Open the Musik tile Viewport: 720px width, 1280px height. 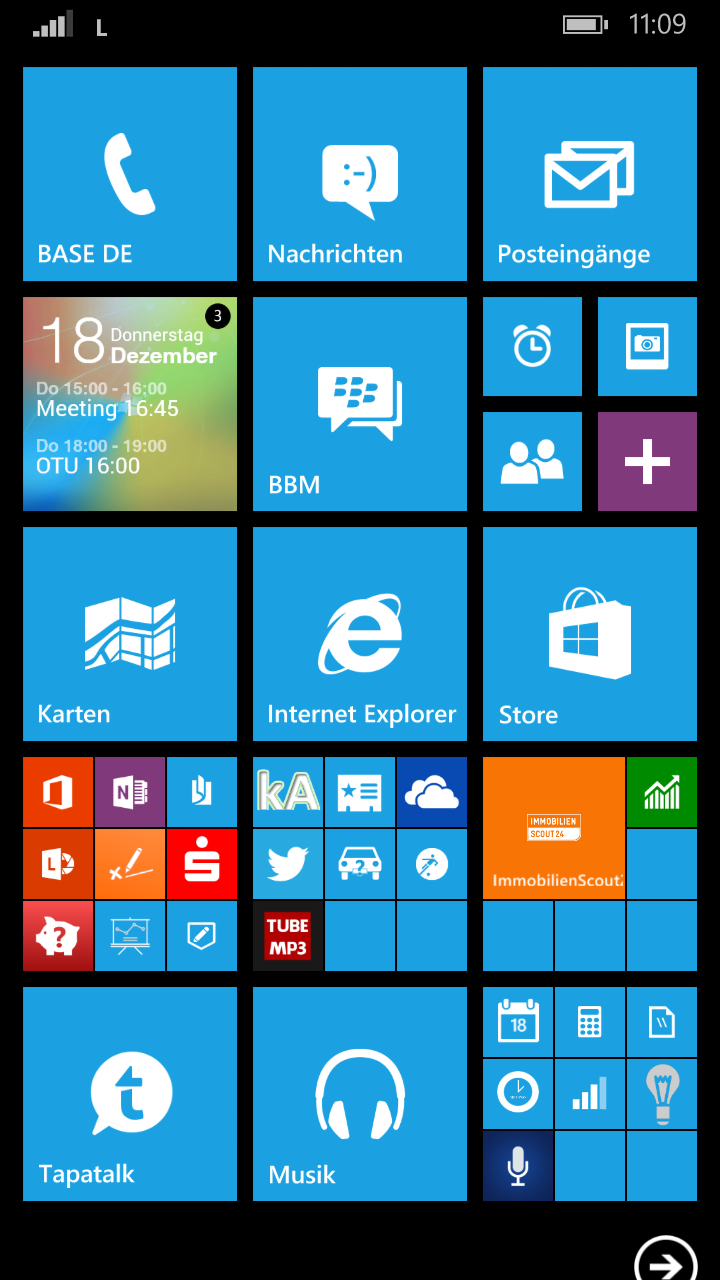point(360,1094)
